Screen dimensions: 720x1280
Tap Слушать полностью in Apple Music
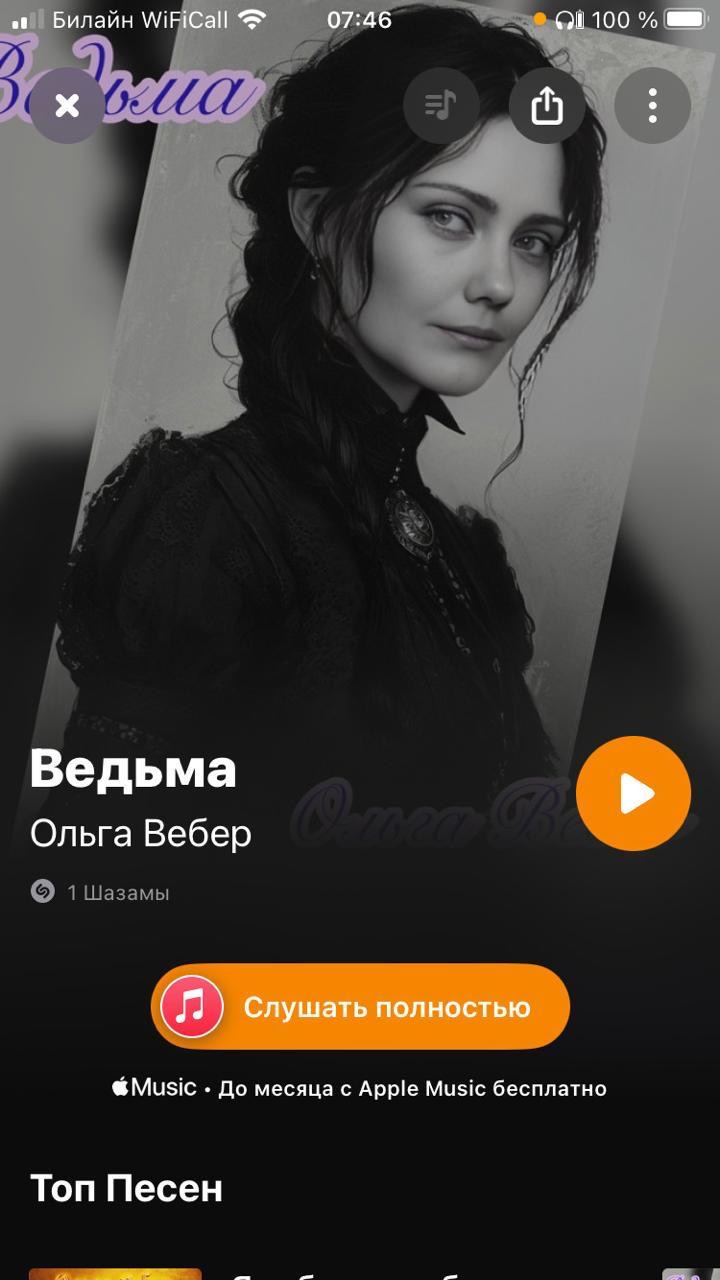(360, 1006)
